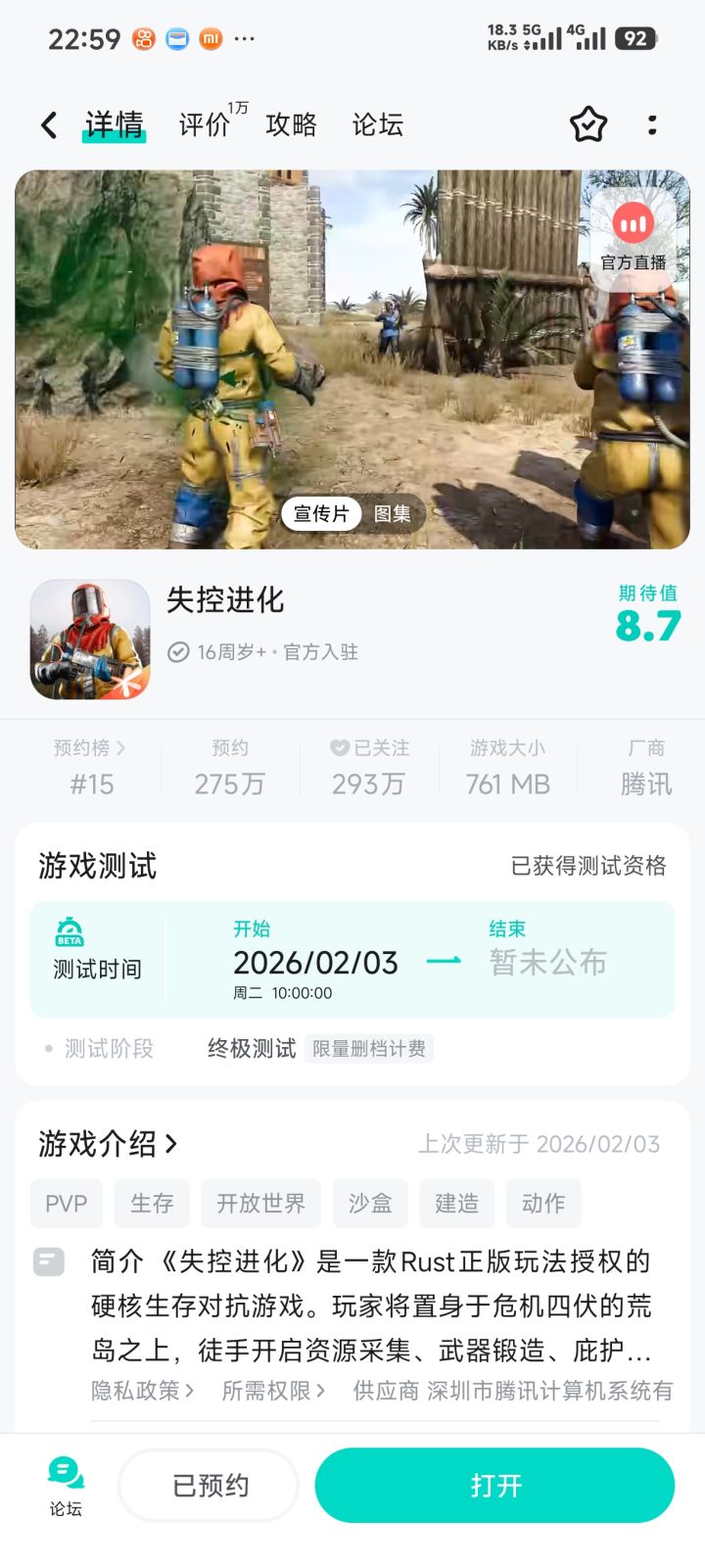Toggle the 已预约 reservation button
The width and height of the screenshot is (705, 1568).
tap(208, 1485)
